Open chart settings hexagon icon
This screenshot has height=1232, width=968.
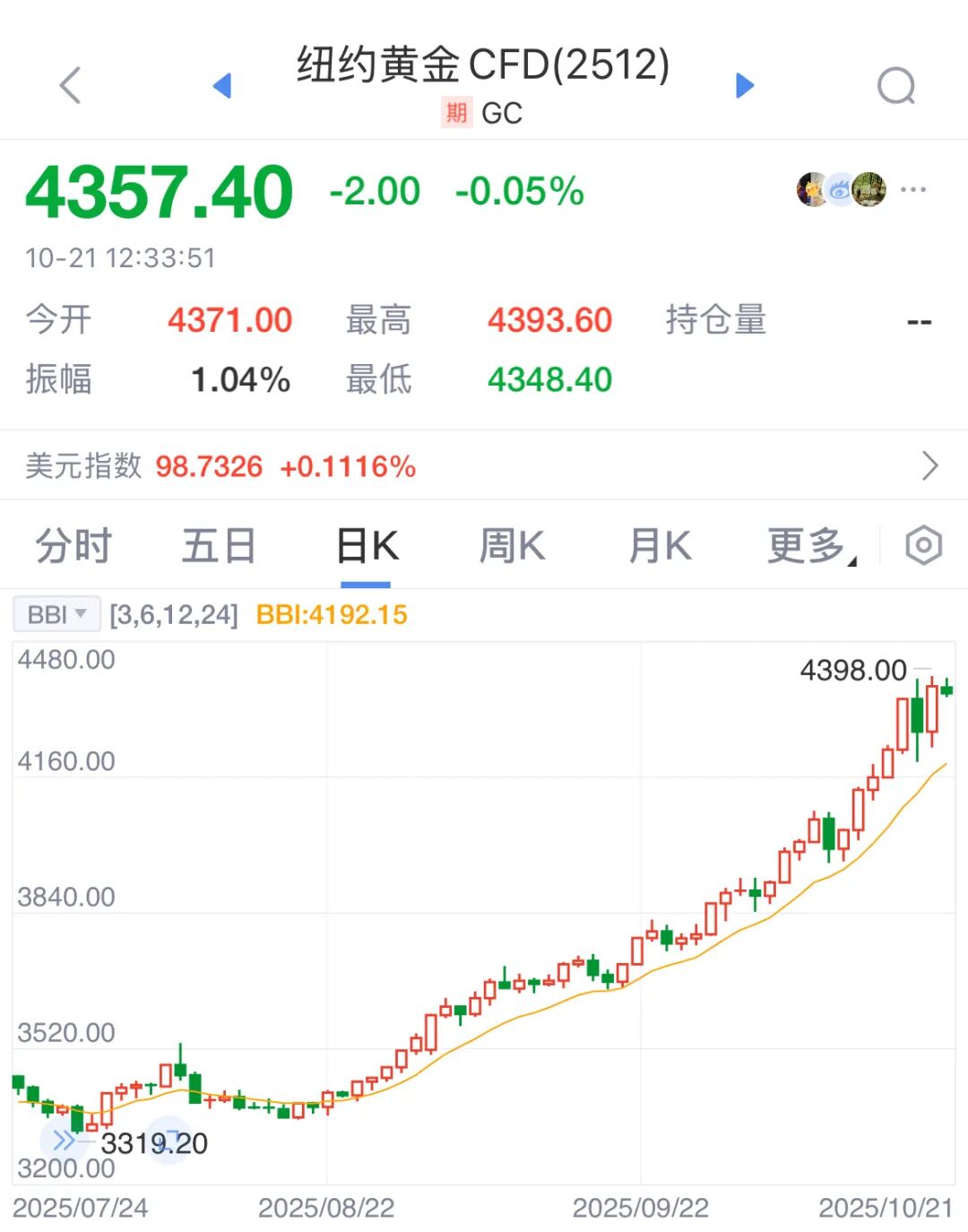click(x=923, y=545)
